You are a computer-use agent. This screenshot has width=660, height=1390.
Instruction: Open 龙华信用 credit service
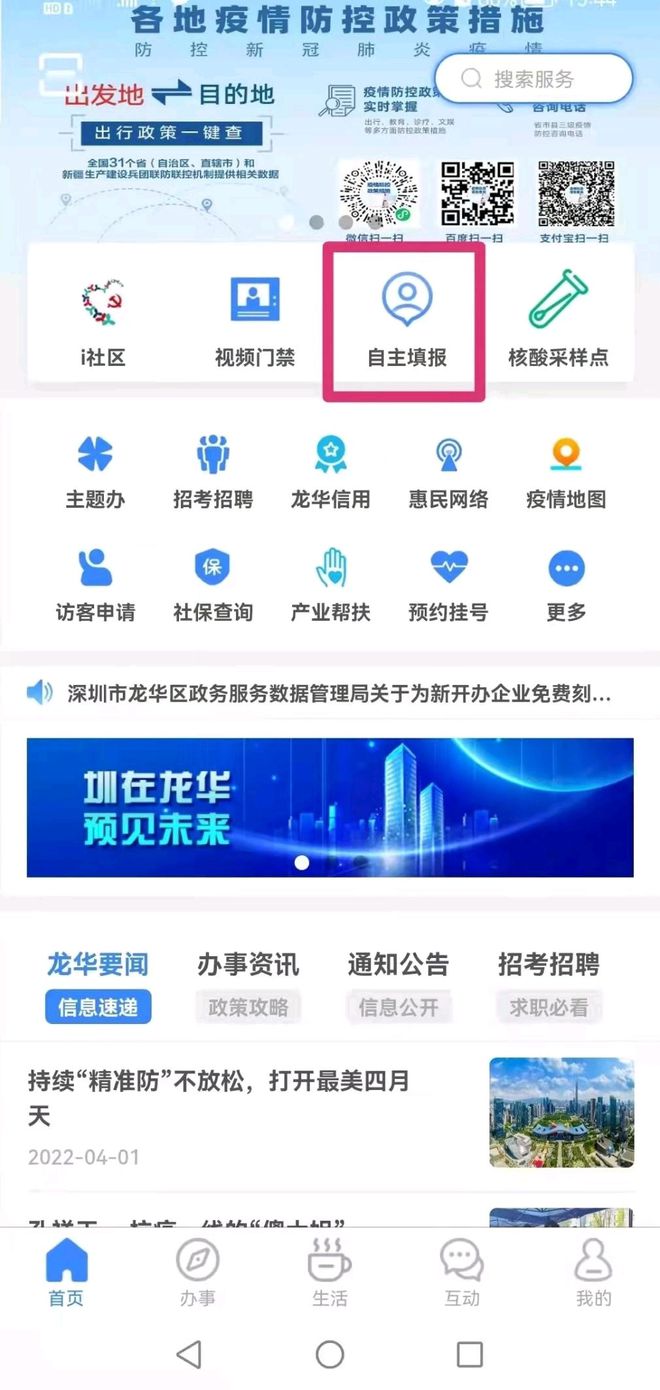(x=331, y=473)
